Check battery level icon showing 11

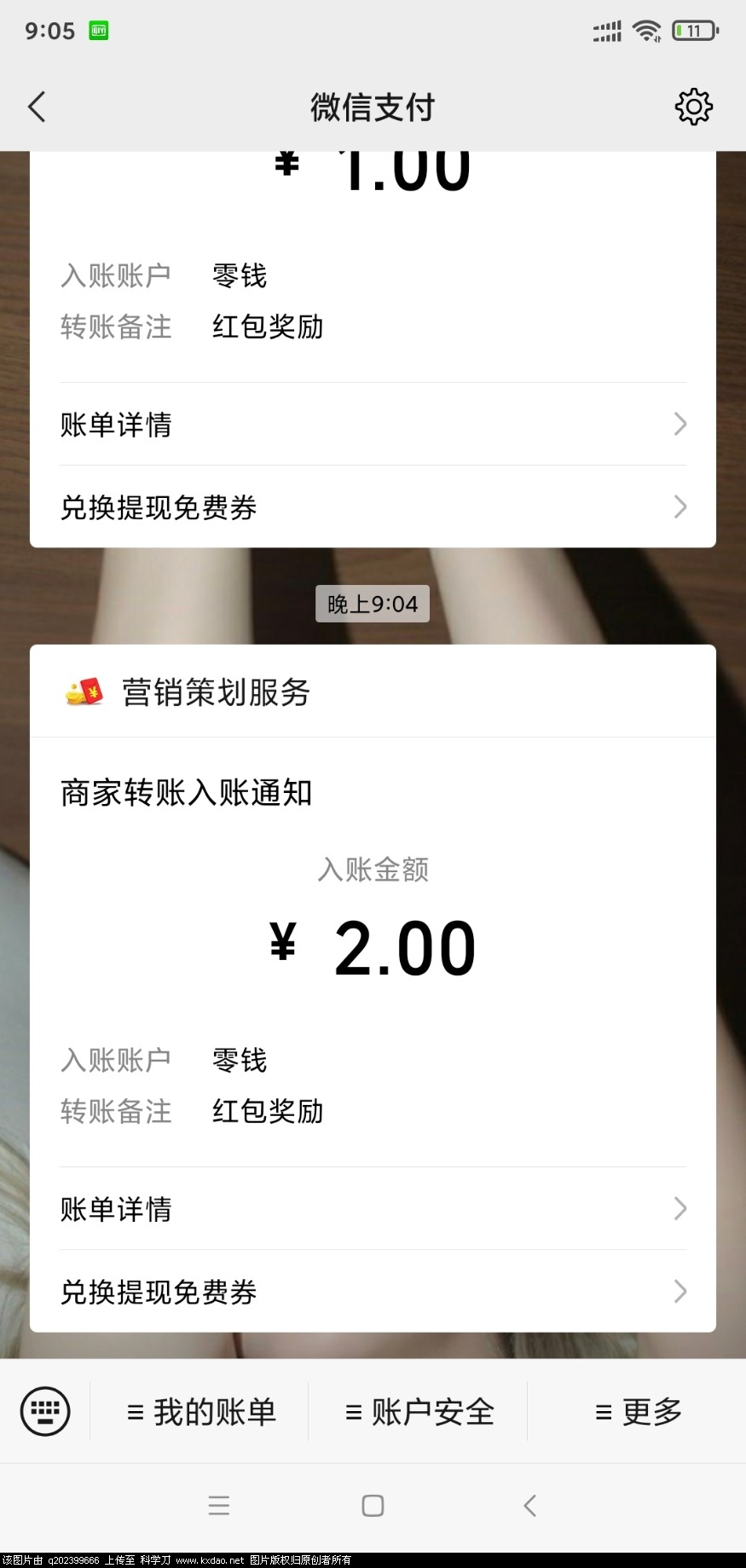tap(694, 29)
